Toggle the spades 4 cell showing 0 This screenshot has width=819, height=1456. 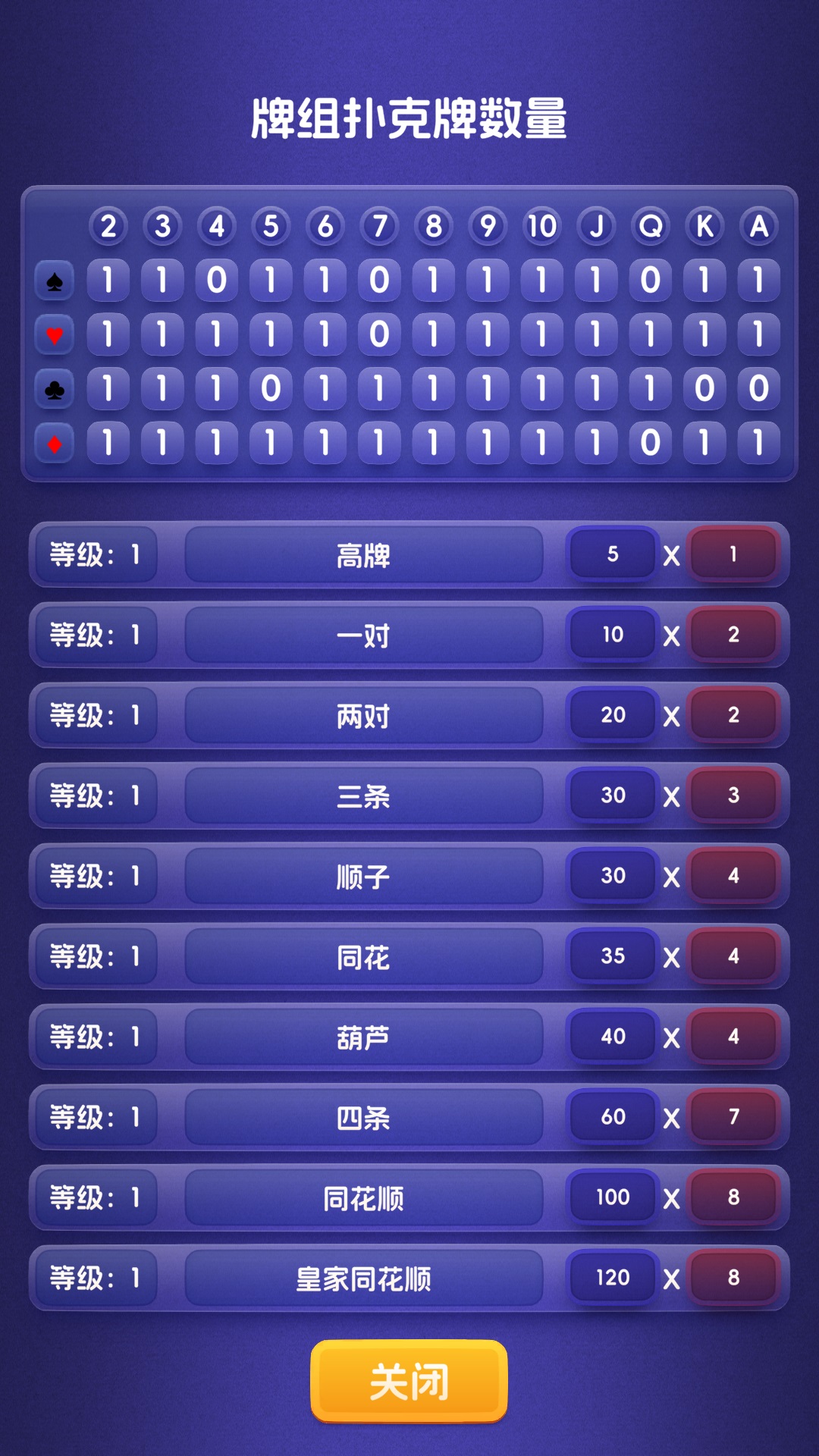[219, 281]
